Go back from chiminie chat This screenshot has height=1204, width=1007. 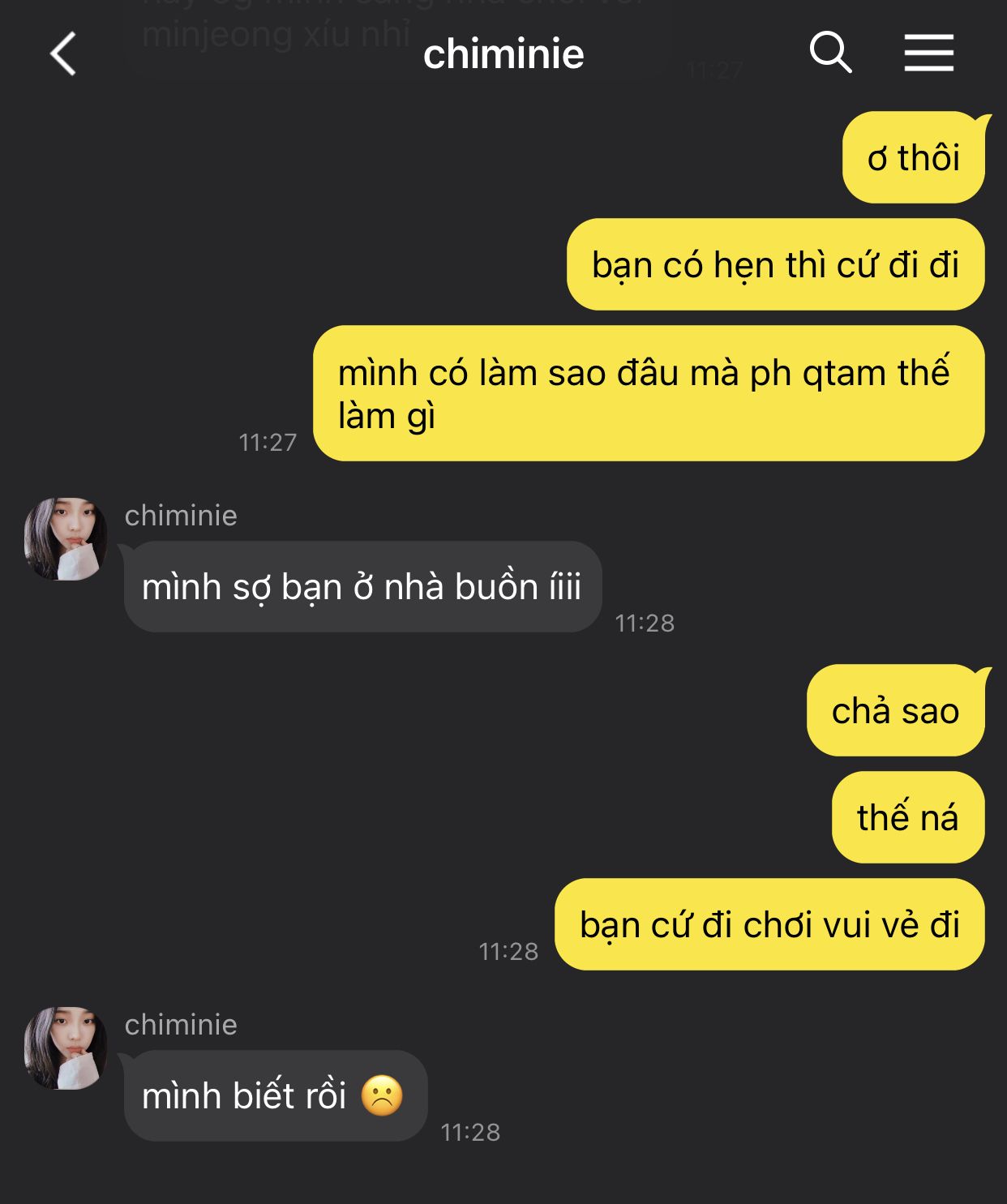[63, 54]
